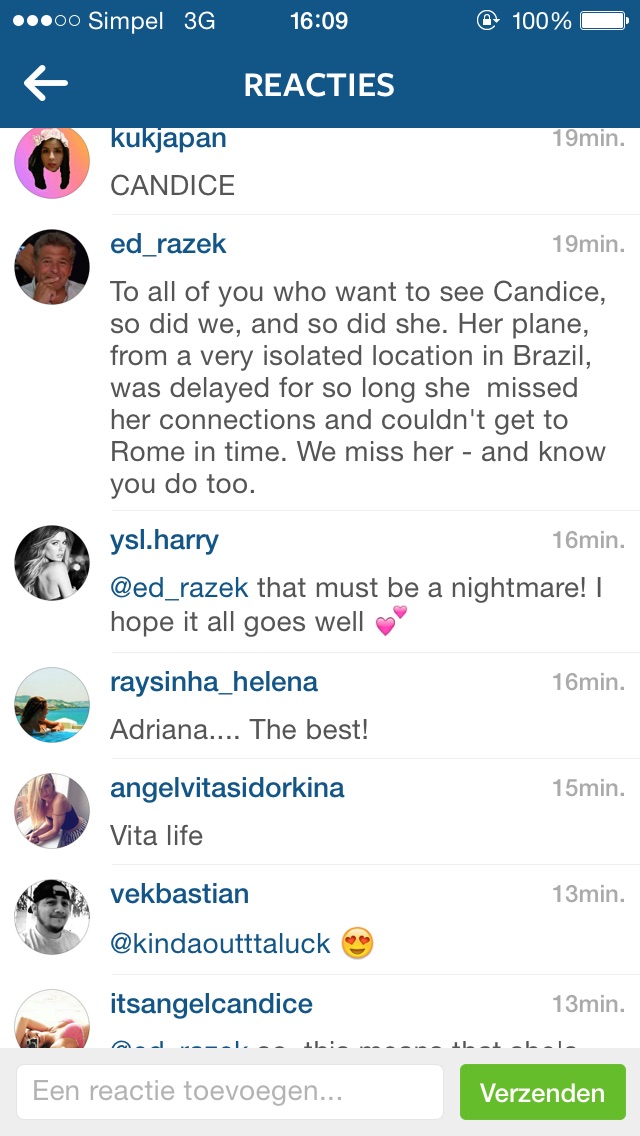Open vekbastian's profile from username

(x=180, y=893)
